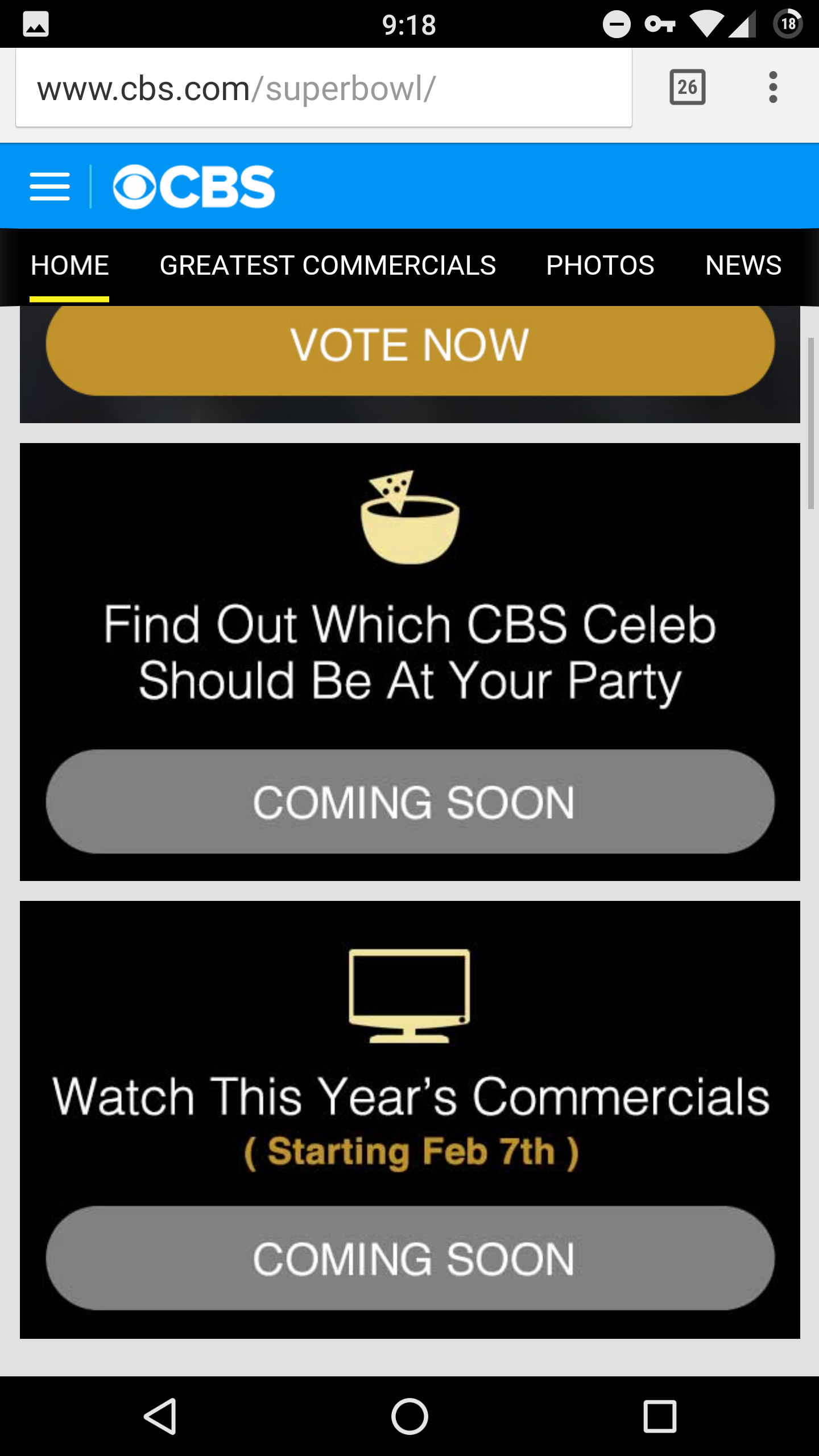Go back with the system back button

point(160,1416)
